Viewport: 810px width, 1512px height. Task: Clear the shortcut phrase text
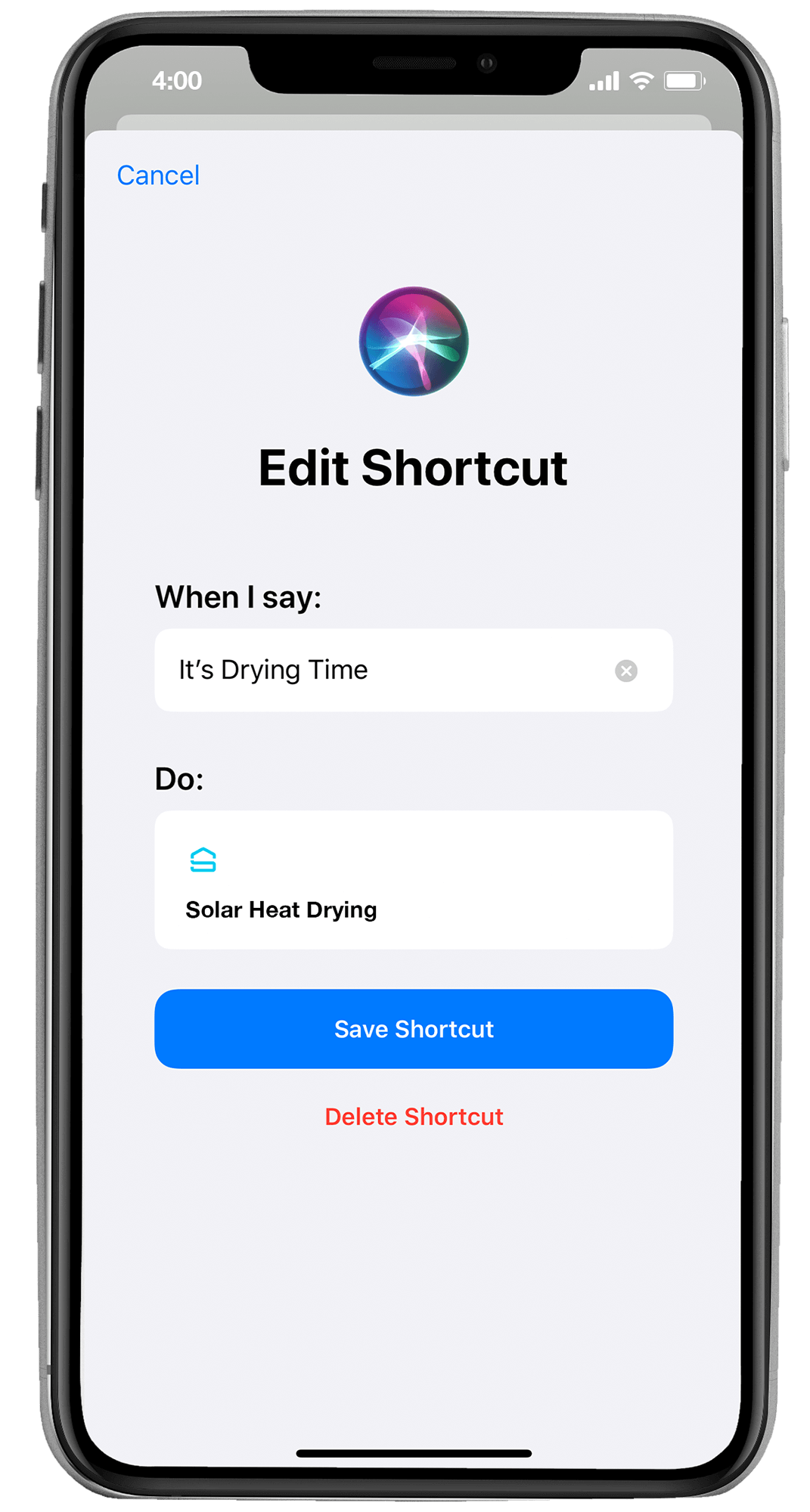(625, 671)
